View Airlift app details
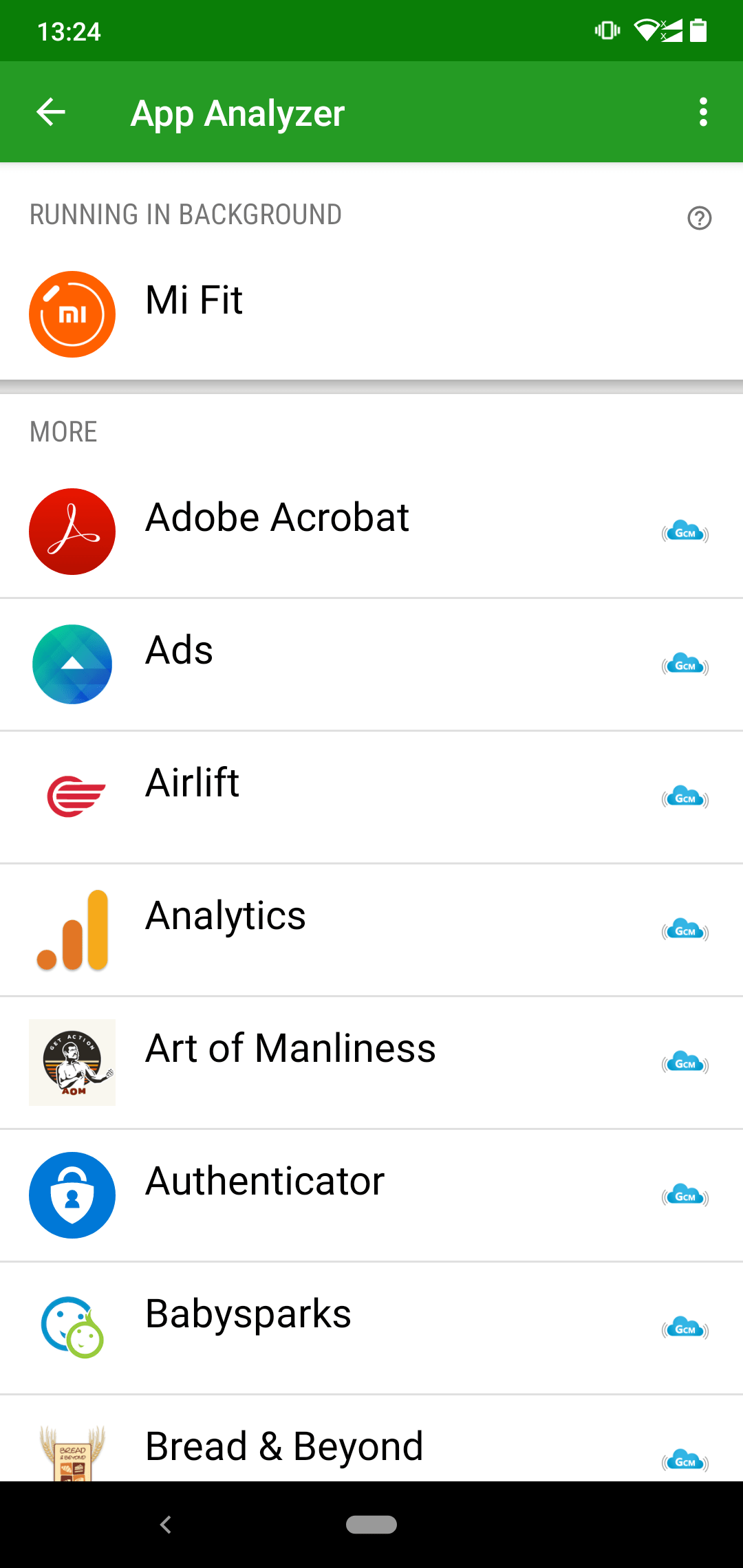The image size is (743, 1568). coord(371,797)
